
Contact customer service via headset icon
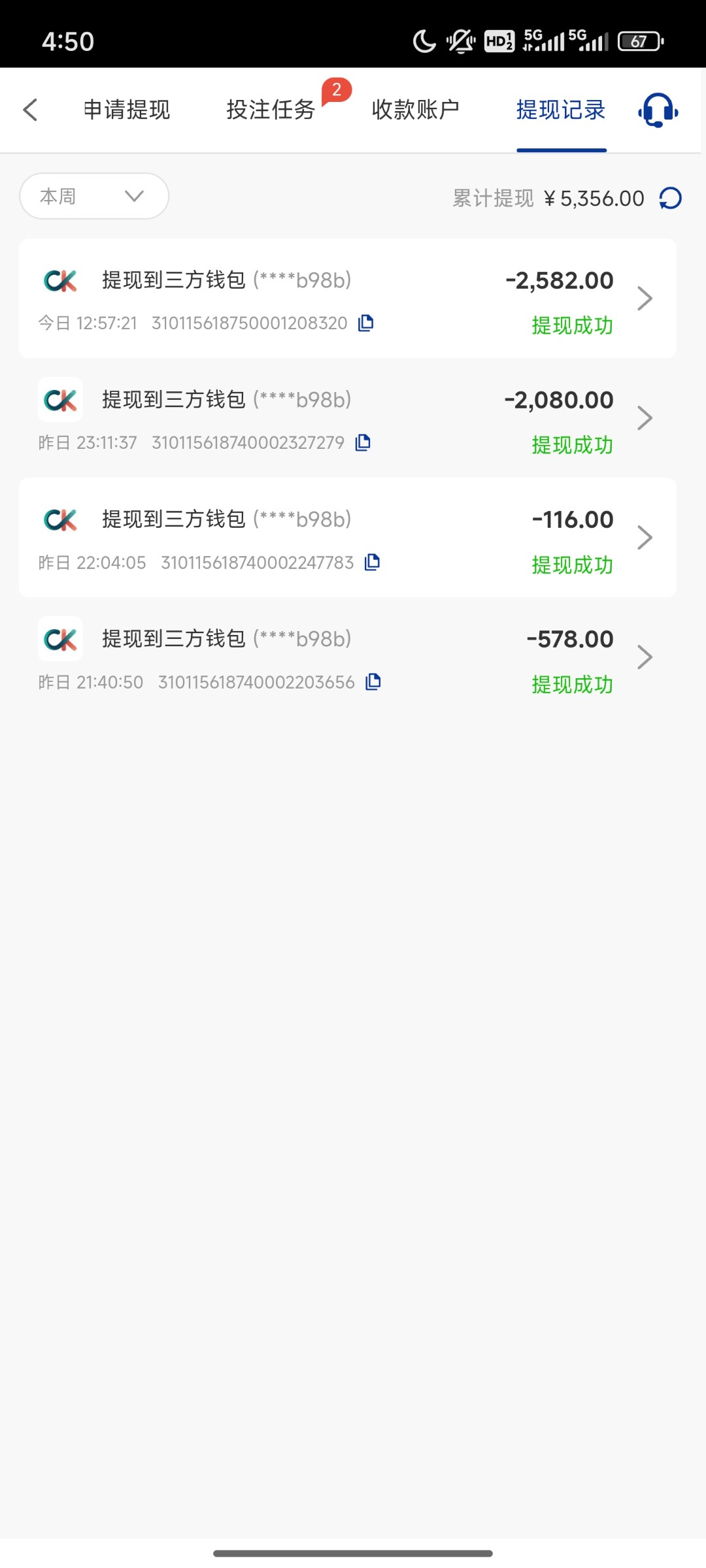click(658, 110)
